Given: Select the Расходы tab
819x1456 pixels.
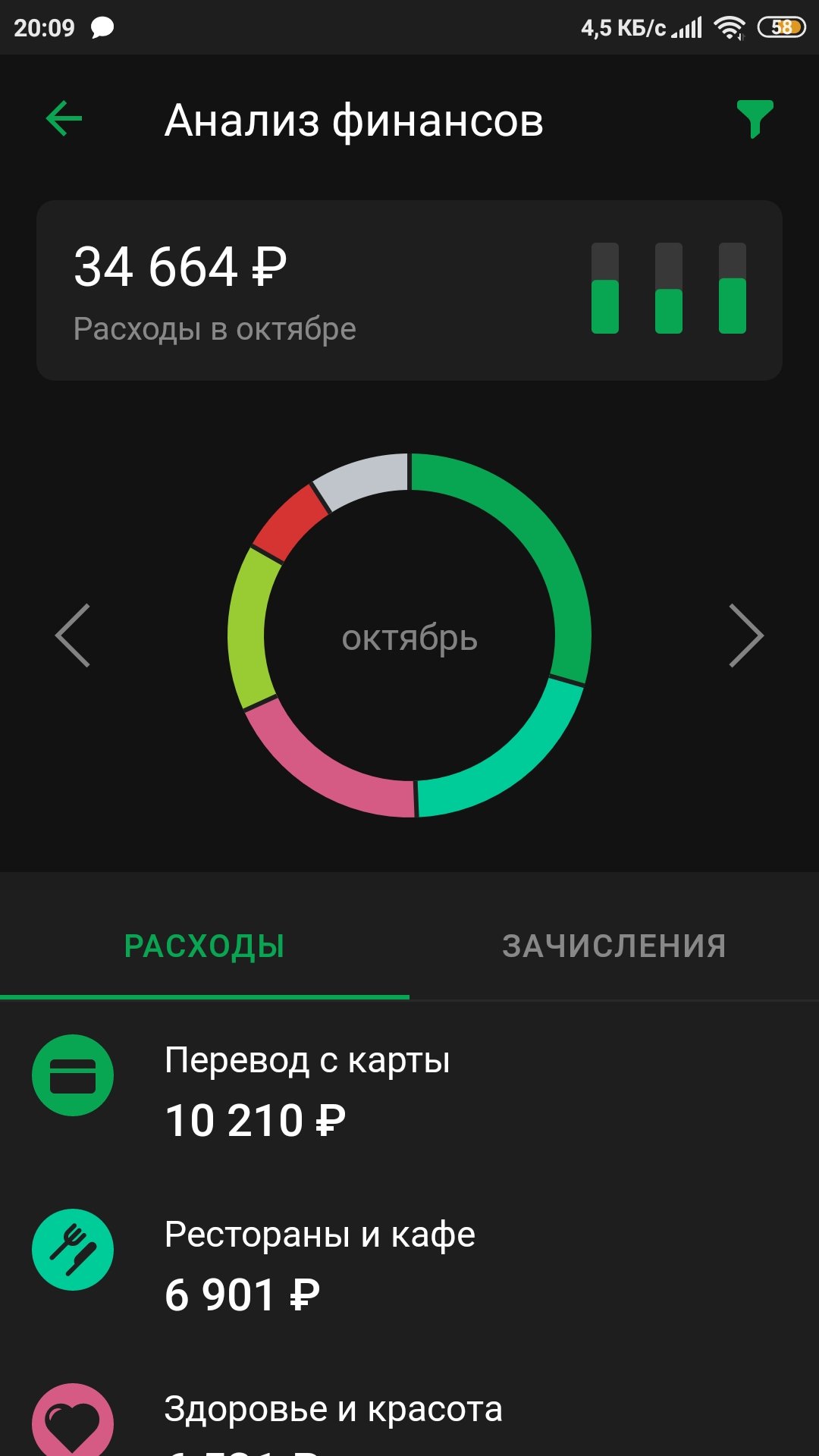Looking at the screenshot, I should pos(205,946).
